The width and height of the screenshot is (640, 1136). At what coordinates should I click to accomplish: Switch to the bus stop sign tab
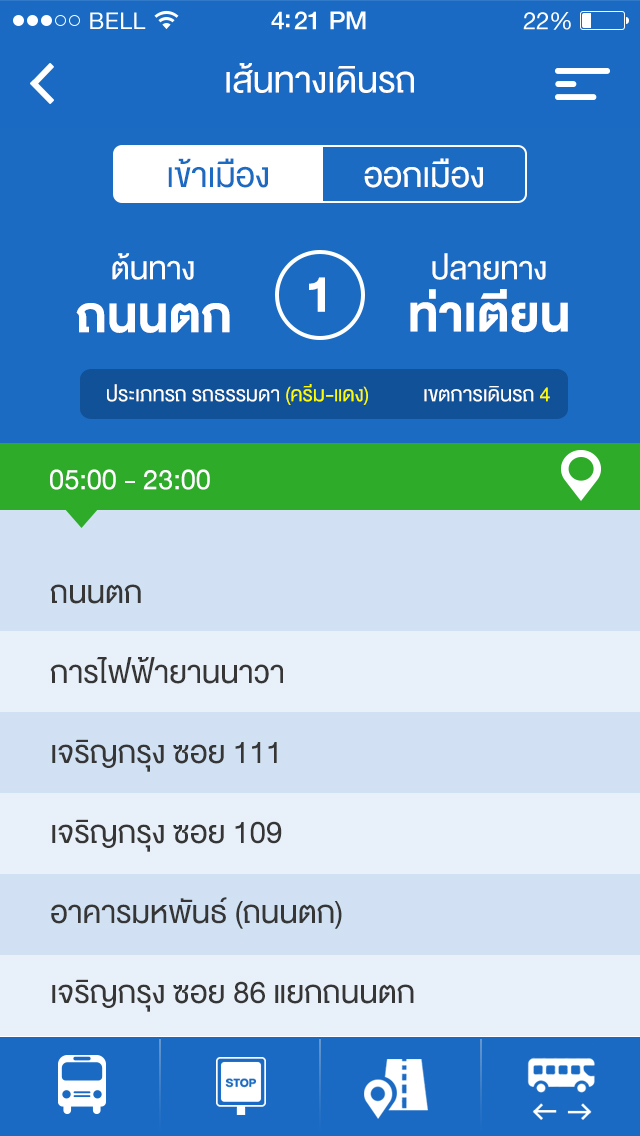[x=241, y=1086]
